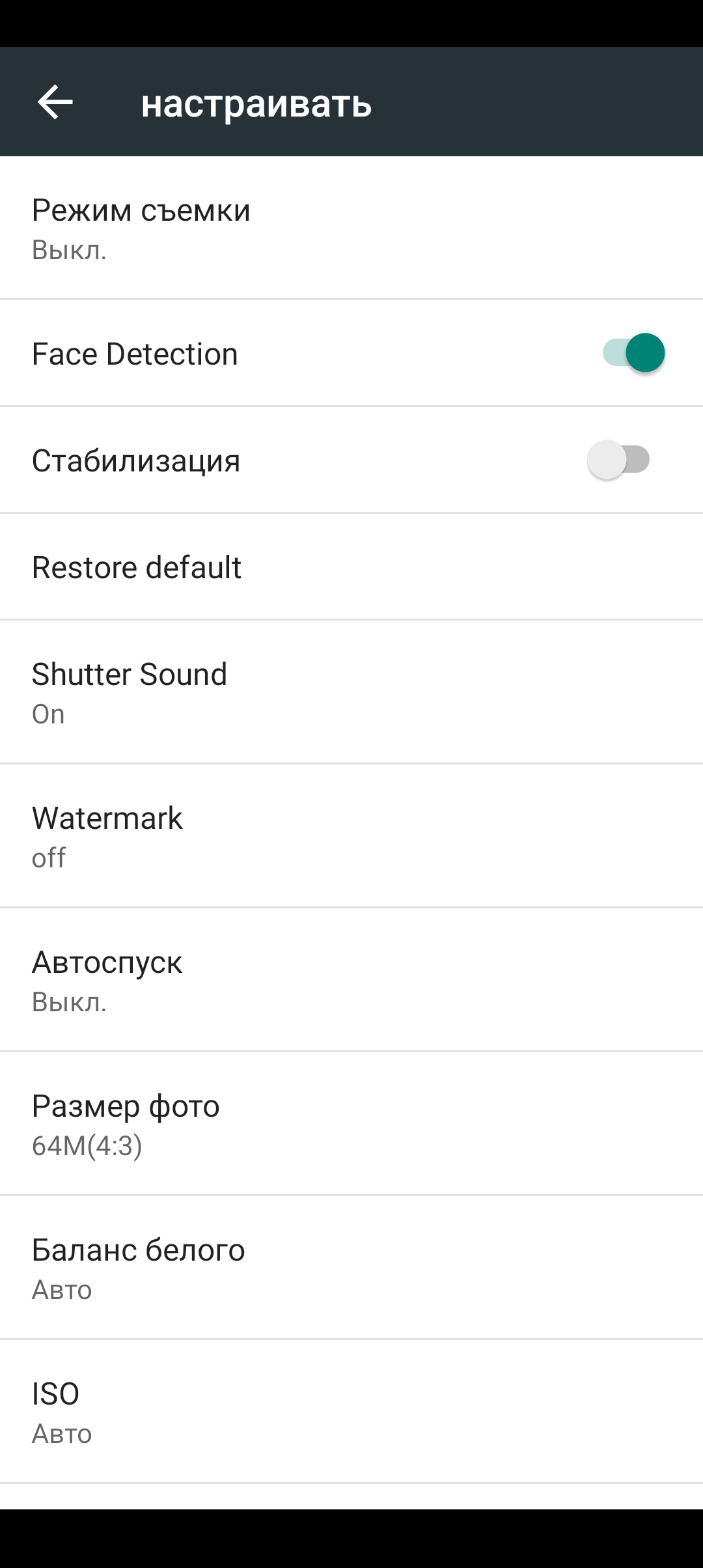Turn off the Face Detection switch

click(x=633, y=353)
